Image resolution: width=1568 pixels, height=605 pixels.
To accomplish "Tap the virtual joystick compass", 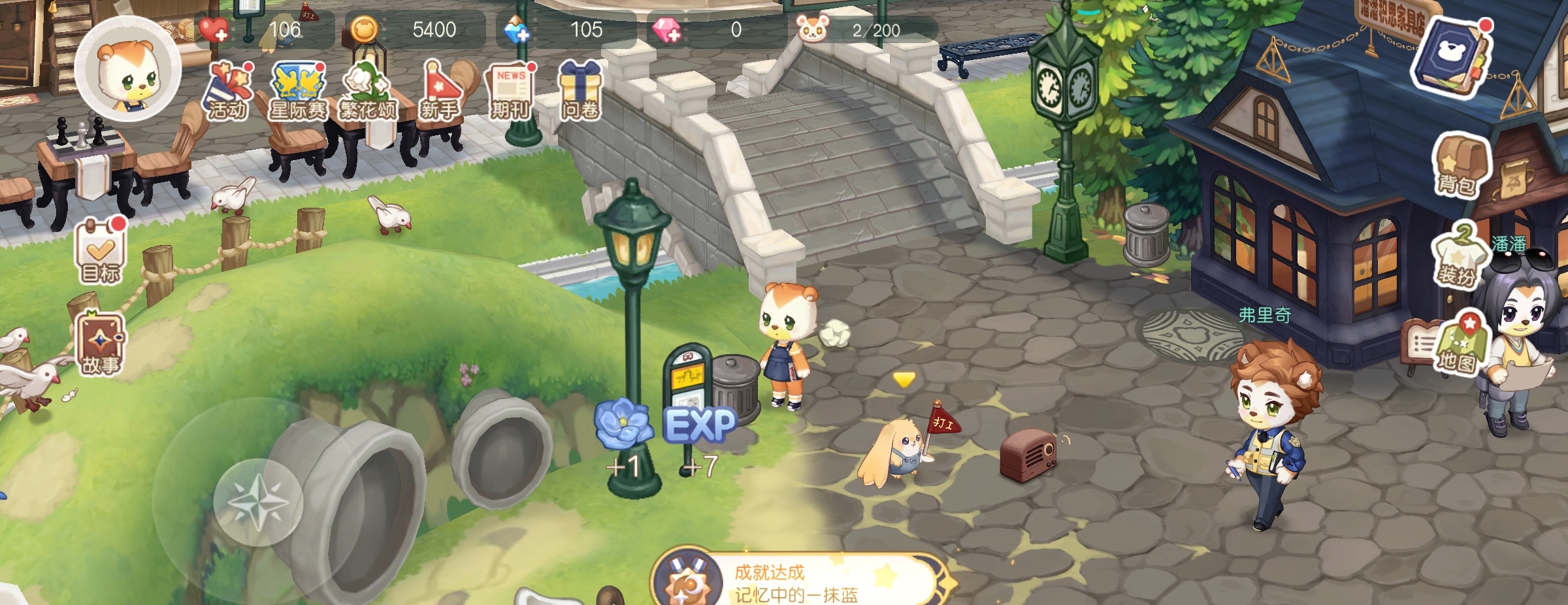I will 258,502.
